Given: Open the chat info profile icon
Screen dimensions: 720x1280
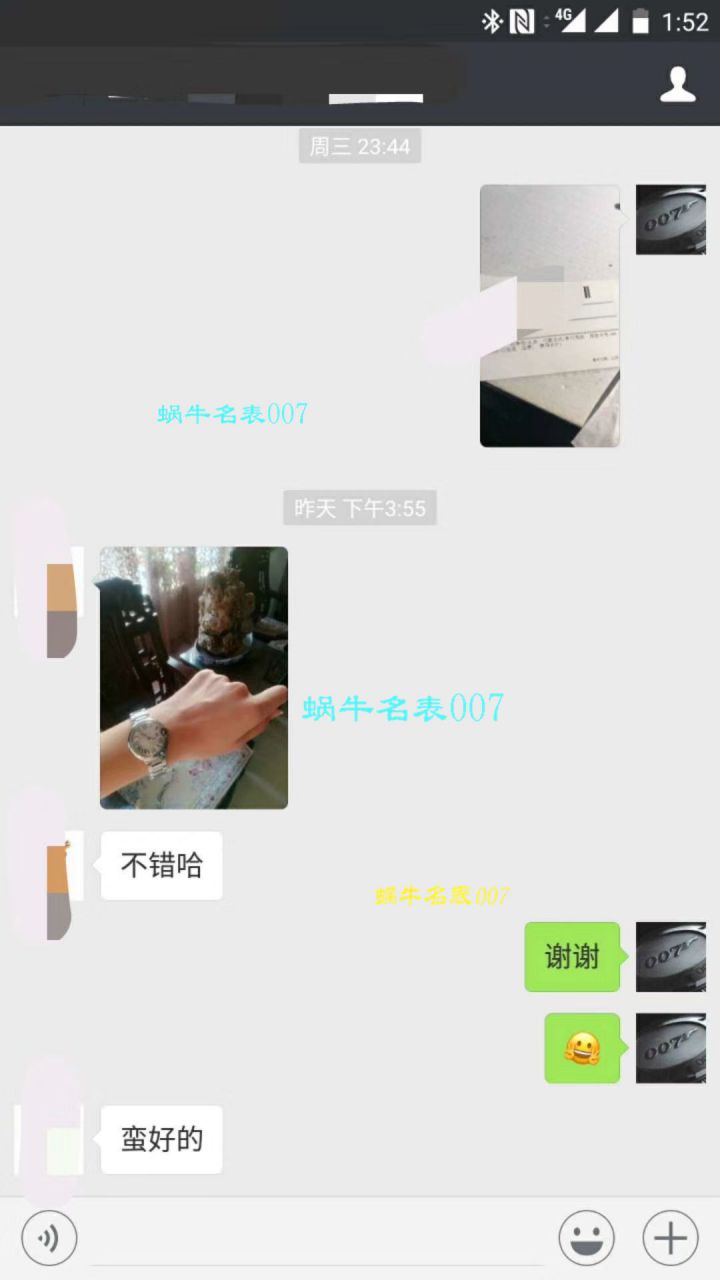Looking at the screenshot, I should 677,85.
